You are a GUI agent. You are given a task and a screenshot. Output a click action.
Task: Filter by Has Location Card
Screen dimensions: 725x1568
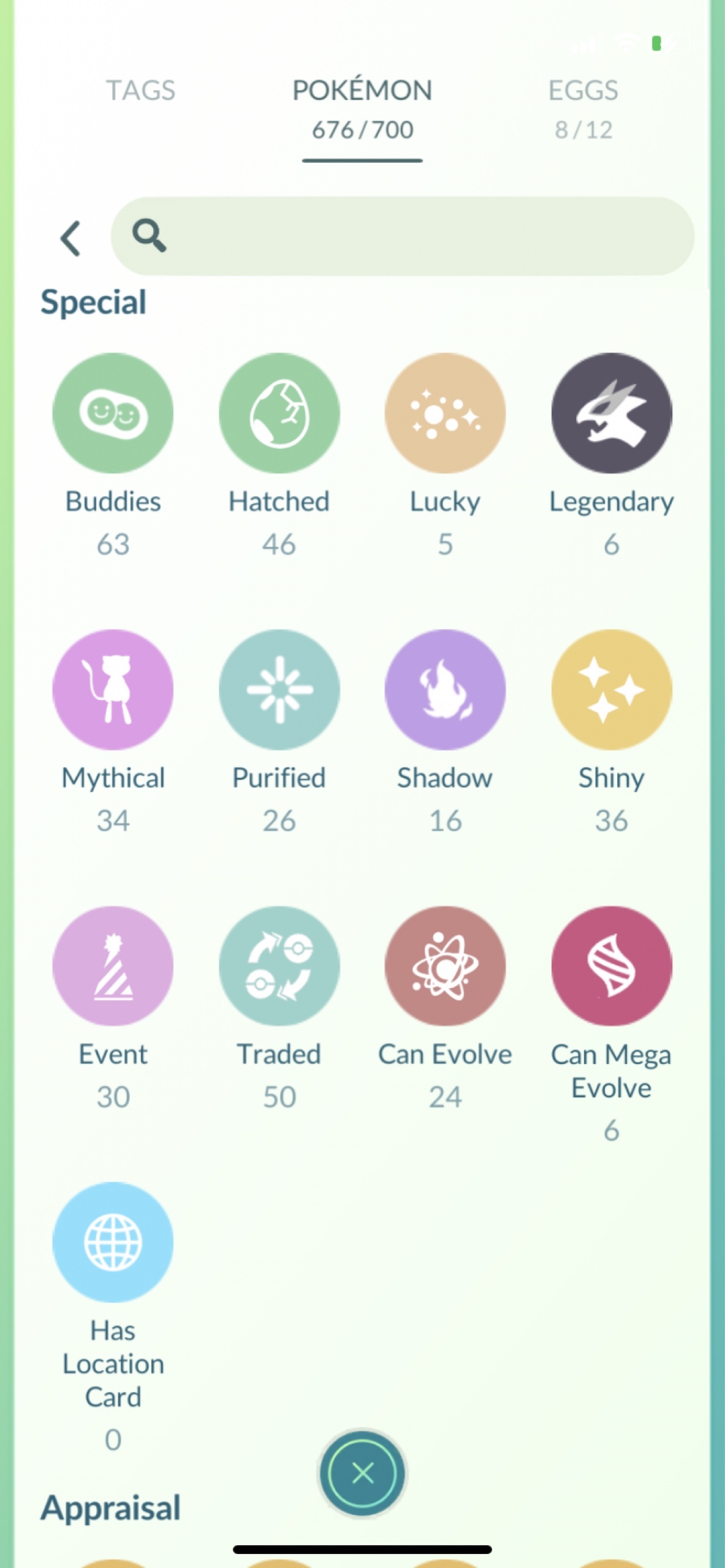click(113, 1242)
